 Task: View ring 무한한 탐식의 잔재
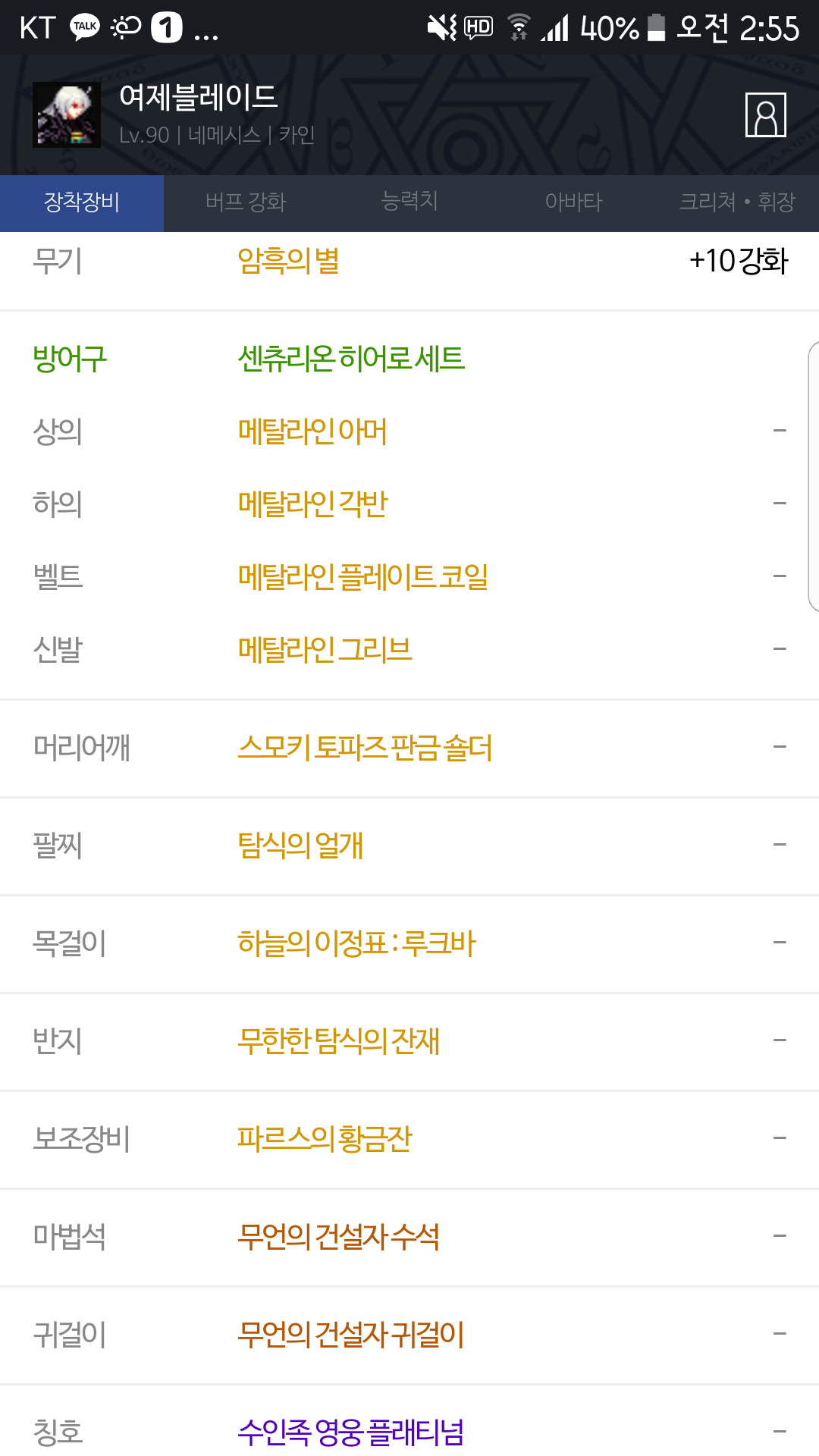(x=338, y=1041)
